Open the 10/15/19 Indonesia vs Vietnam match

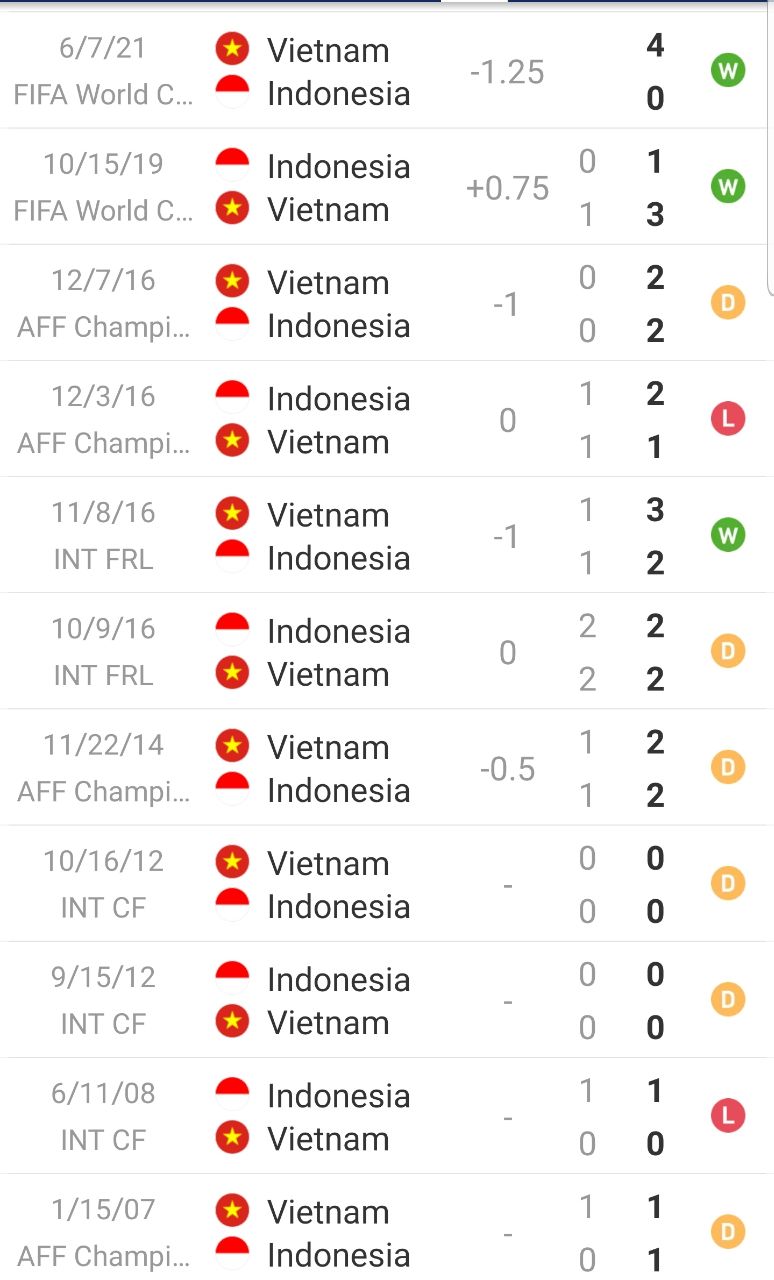[x=387, y=187]
